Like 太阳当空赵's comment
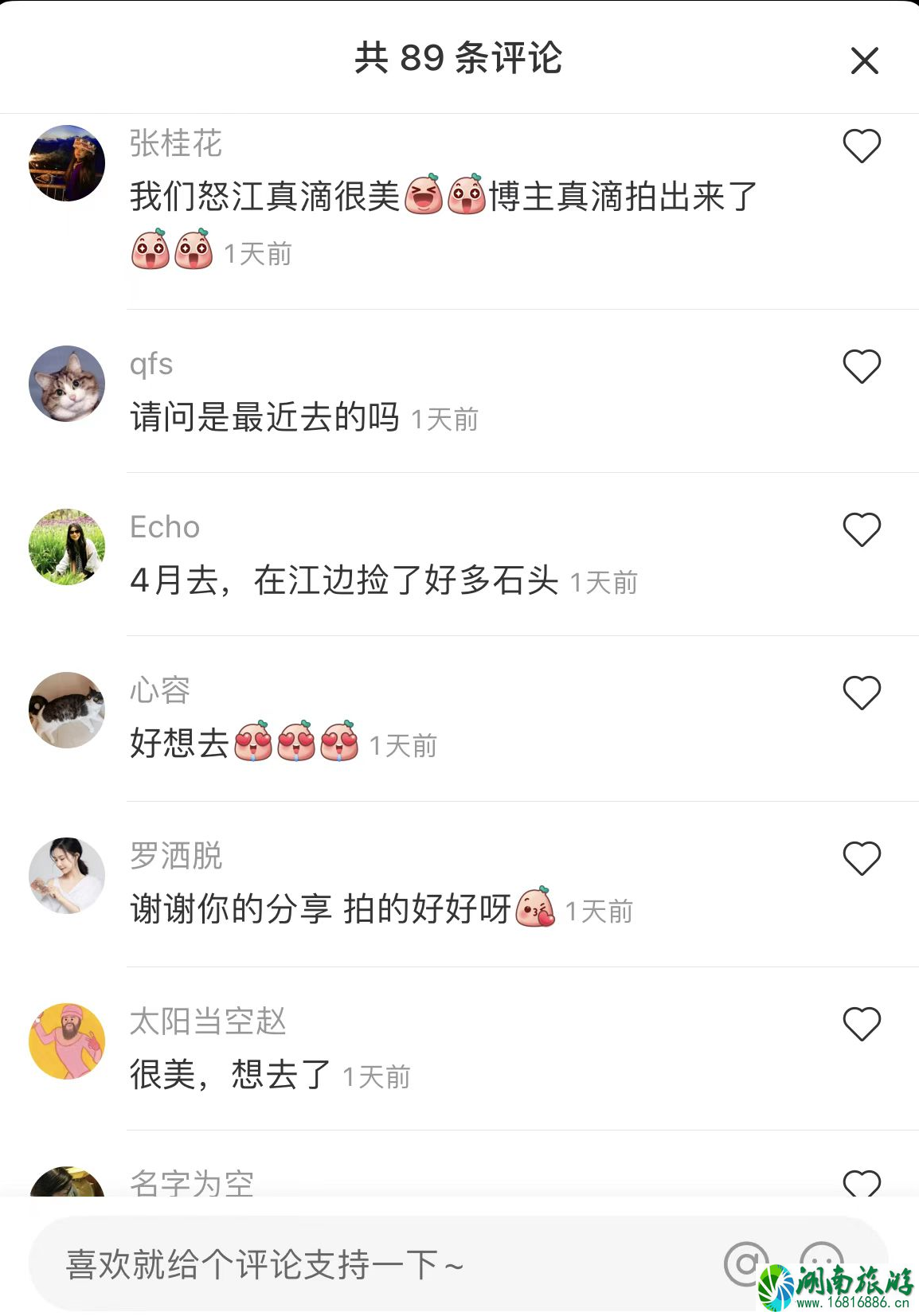Viewport: 919px width, 1316px height. coord(862,1025)
